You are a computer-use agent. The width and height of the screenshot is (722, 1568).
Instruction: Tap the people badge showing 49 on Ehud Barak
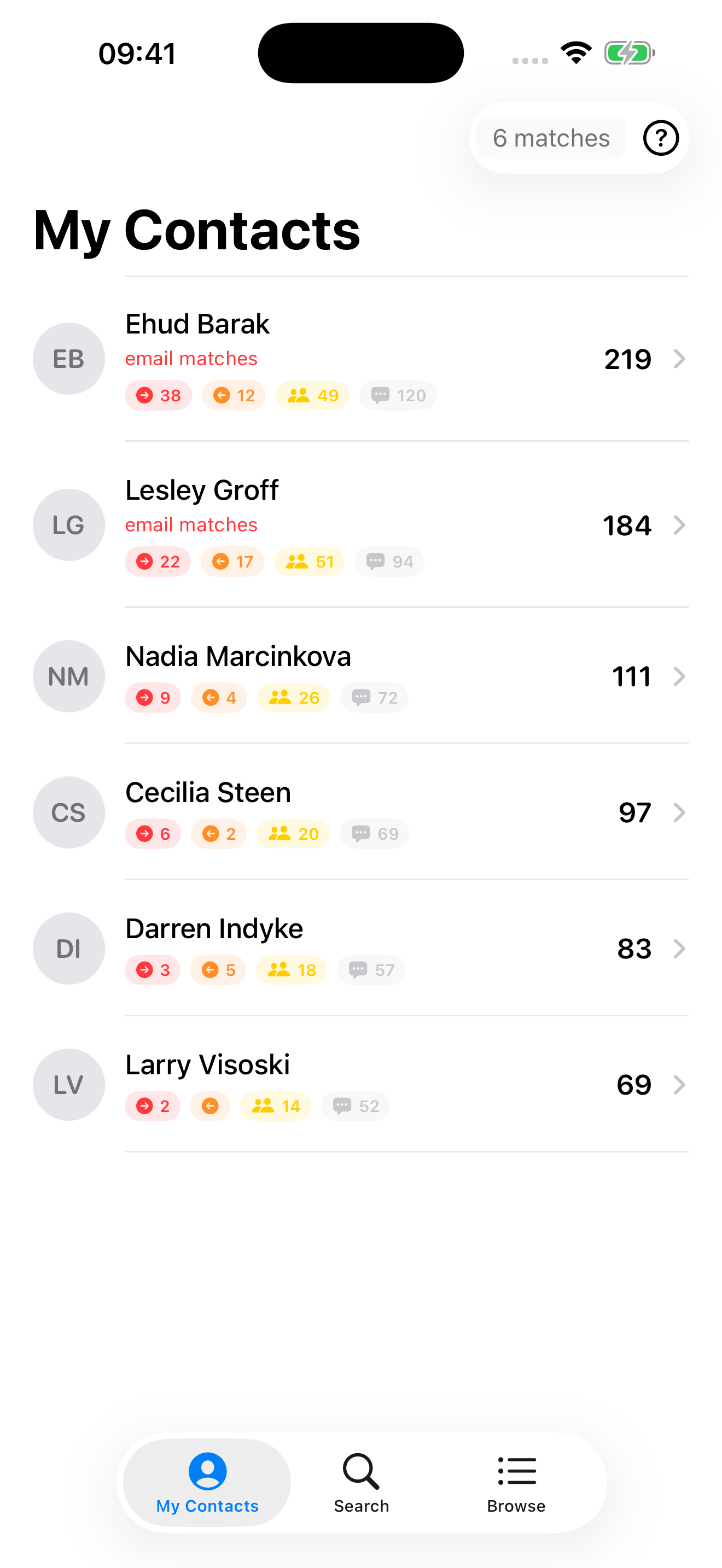click(x=312, y=395)
